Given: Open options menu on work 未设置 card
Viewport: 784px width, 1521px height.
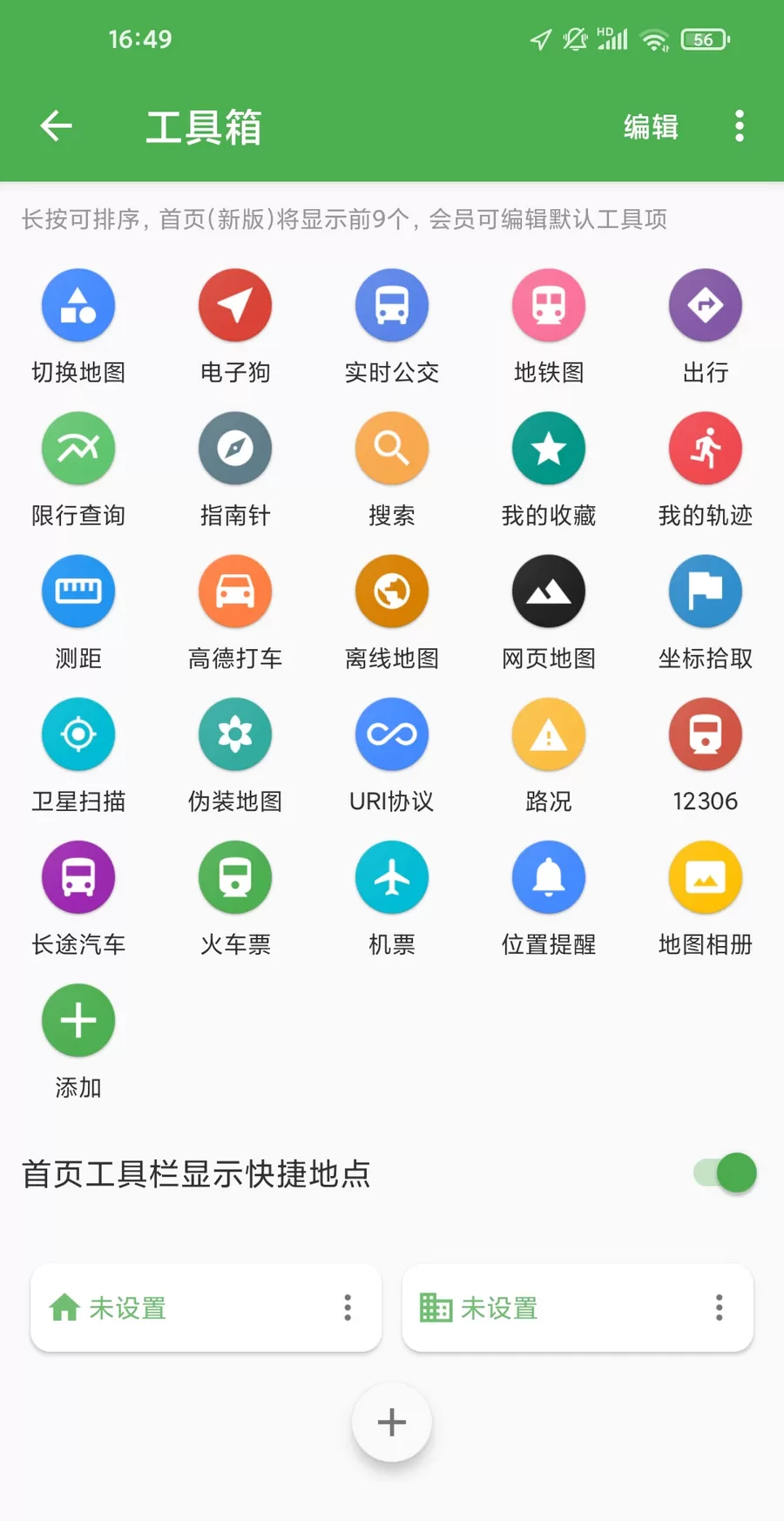Looking at the screenshot, I should click(x=719, y=1308).
